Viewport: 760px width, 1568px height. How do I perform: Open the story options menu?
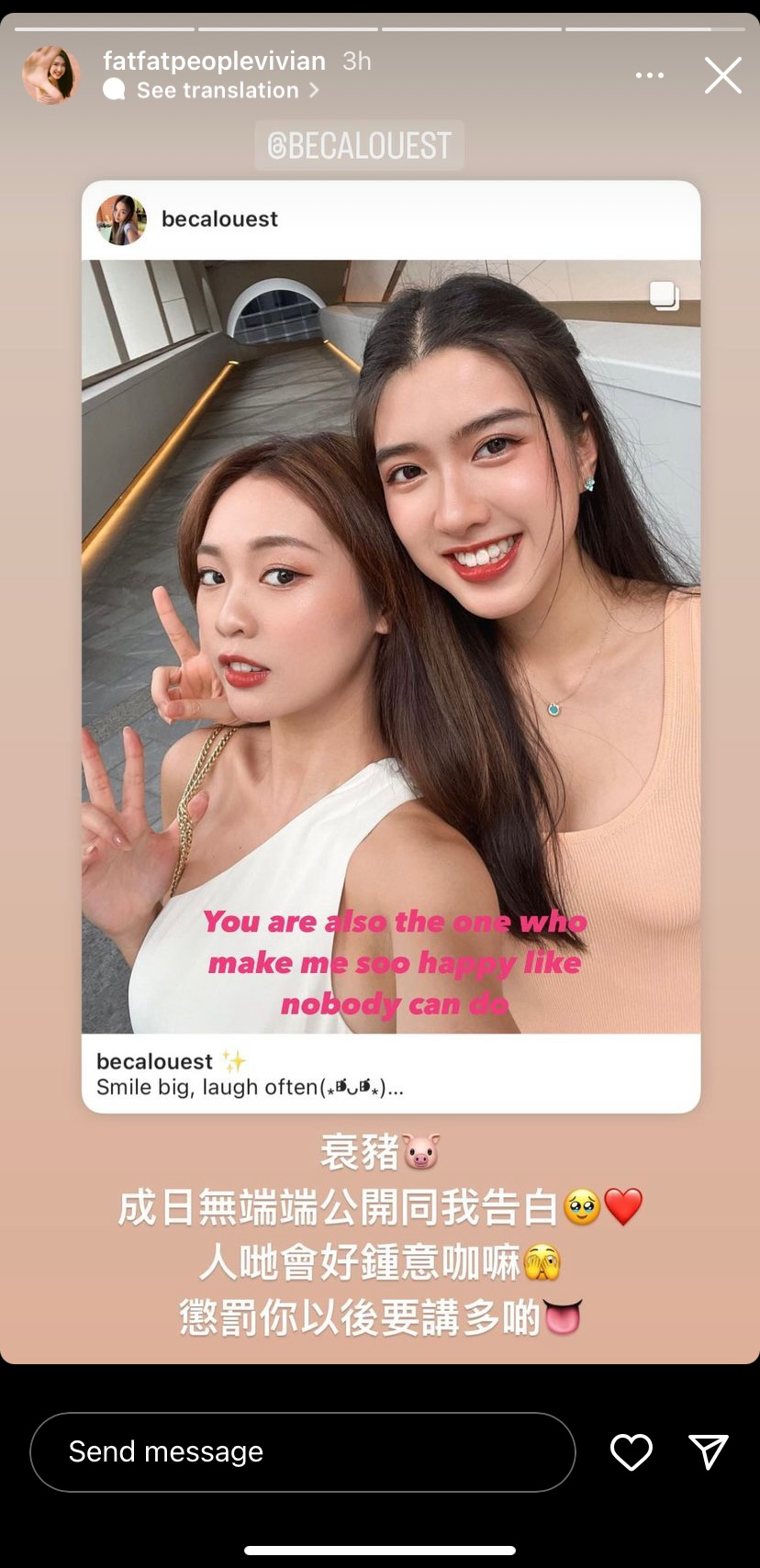click(649, 75)
